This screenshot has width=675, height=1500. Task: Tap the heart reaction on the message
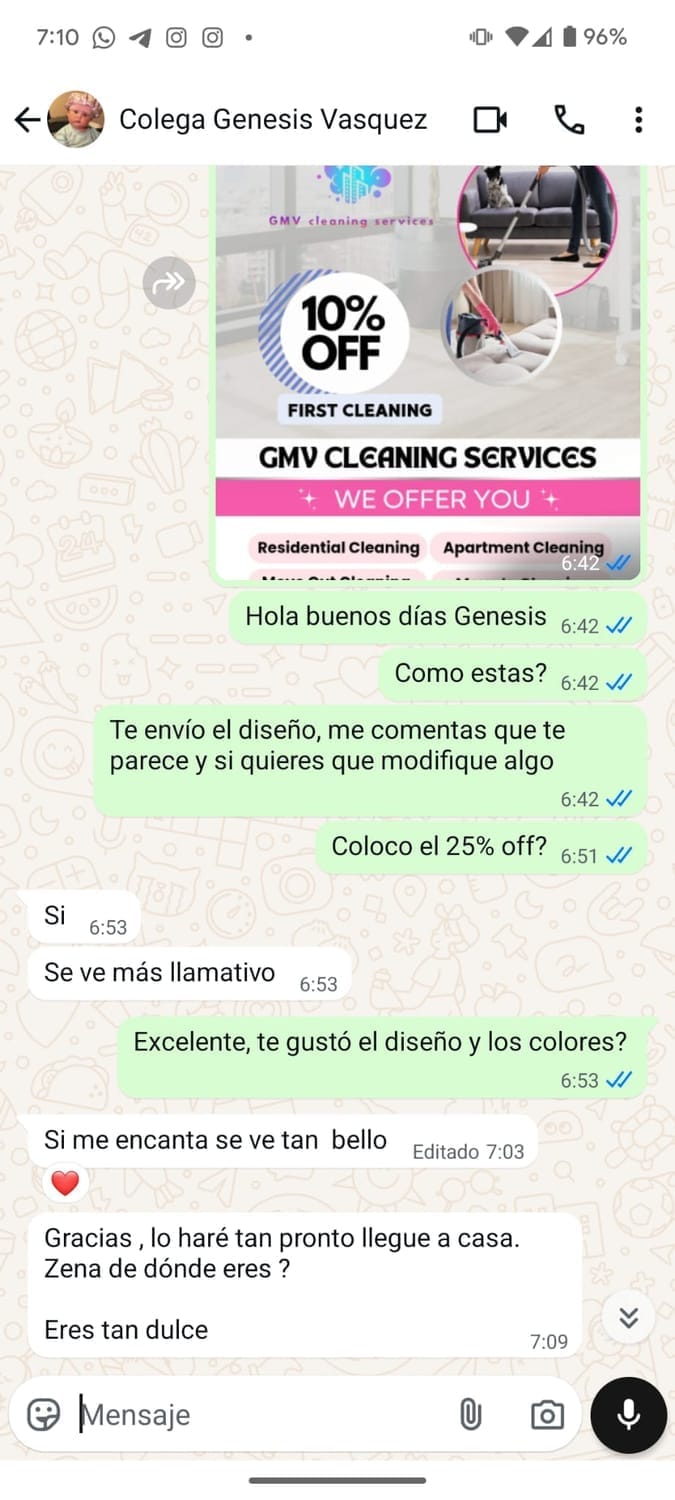tap(65, 1184)
